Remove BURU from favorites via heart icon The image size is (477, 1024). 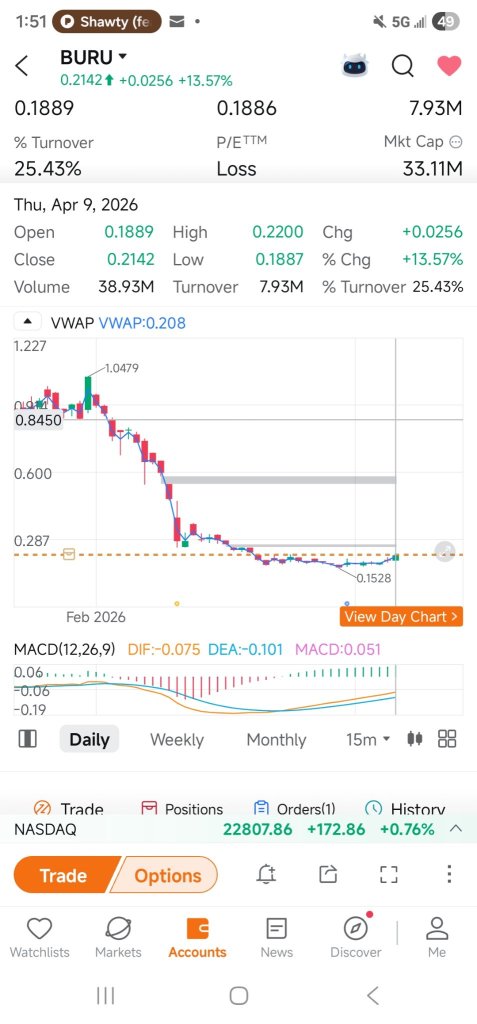[x=449, y=65]
